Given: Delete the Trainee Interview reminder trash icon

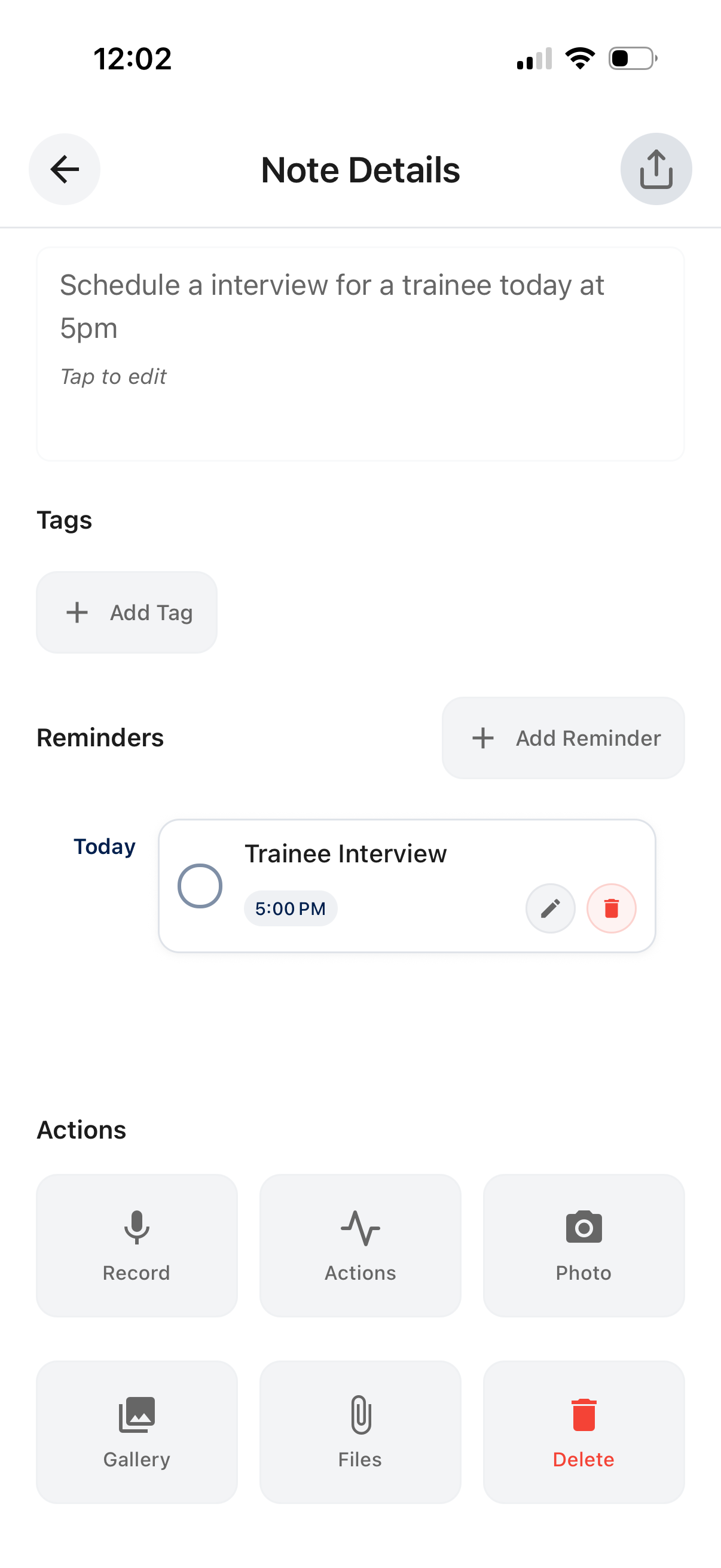Looking at the screenshot, I should tap(612, 908).
